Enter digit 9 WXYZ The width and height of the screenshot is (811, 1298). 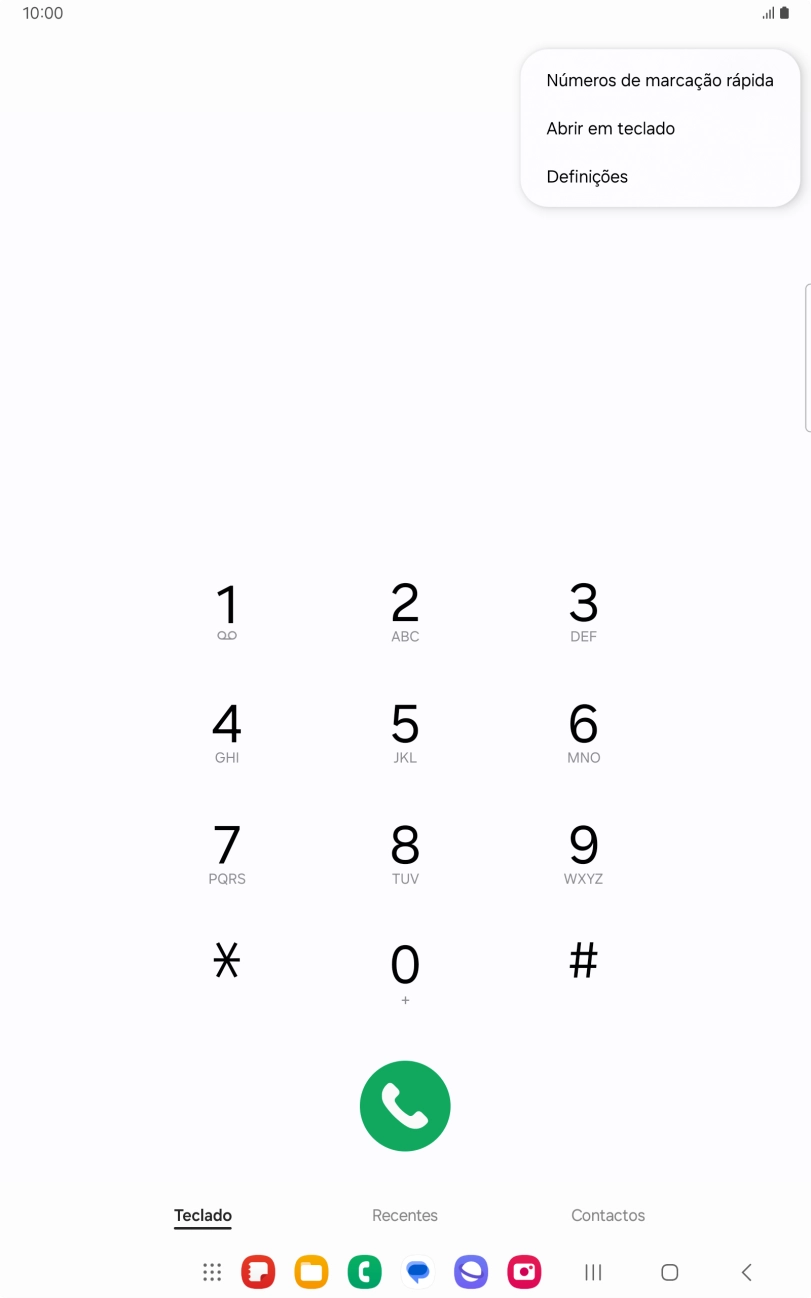point(583,853)
